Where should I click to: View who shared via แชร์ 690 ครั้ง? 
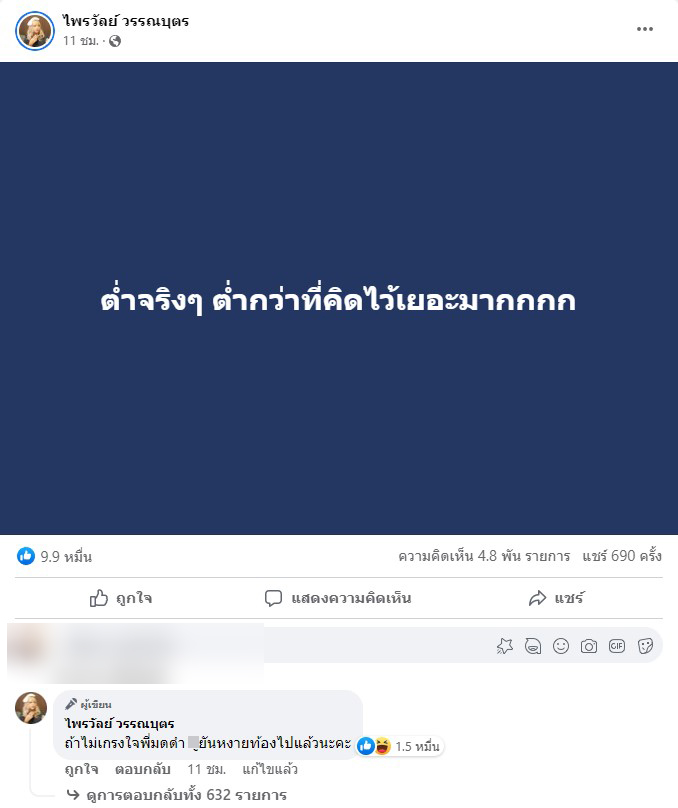click(x=623, y=556)
